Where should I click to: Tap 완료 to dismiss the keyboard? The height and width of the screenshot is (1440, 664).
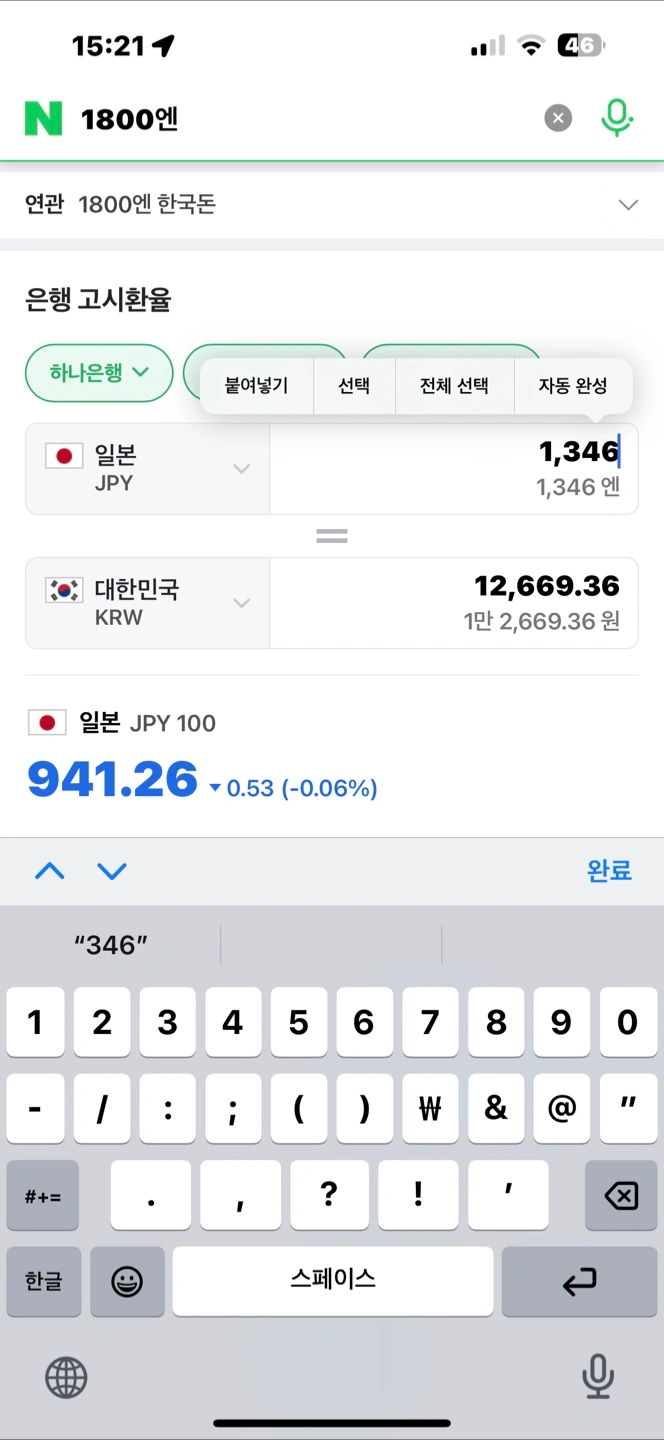pyautogui.click(x=609, y=871)
